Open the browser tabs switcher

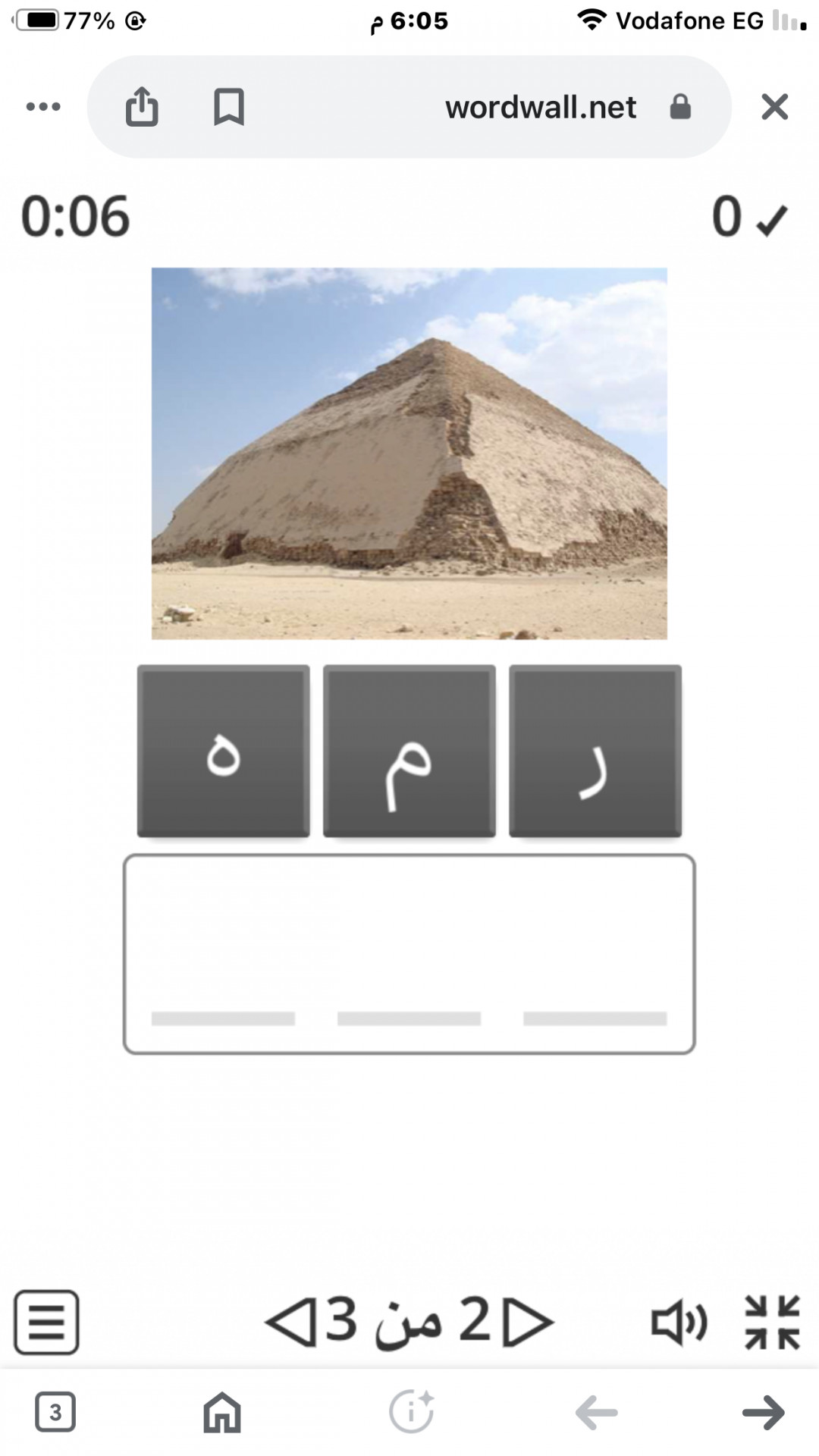pyautogui.click(x=55, y=1412)
